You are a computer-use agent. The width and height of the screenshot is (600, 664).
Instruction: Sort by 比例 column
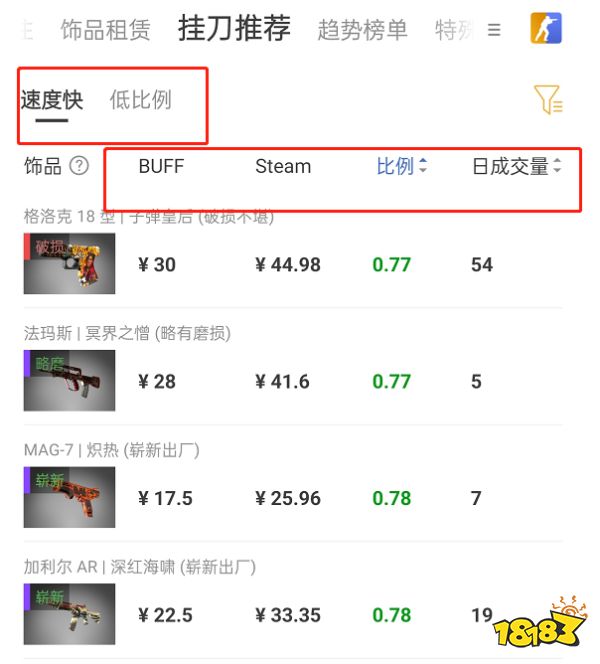401,167
